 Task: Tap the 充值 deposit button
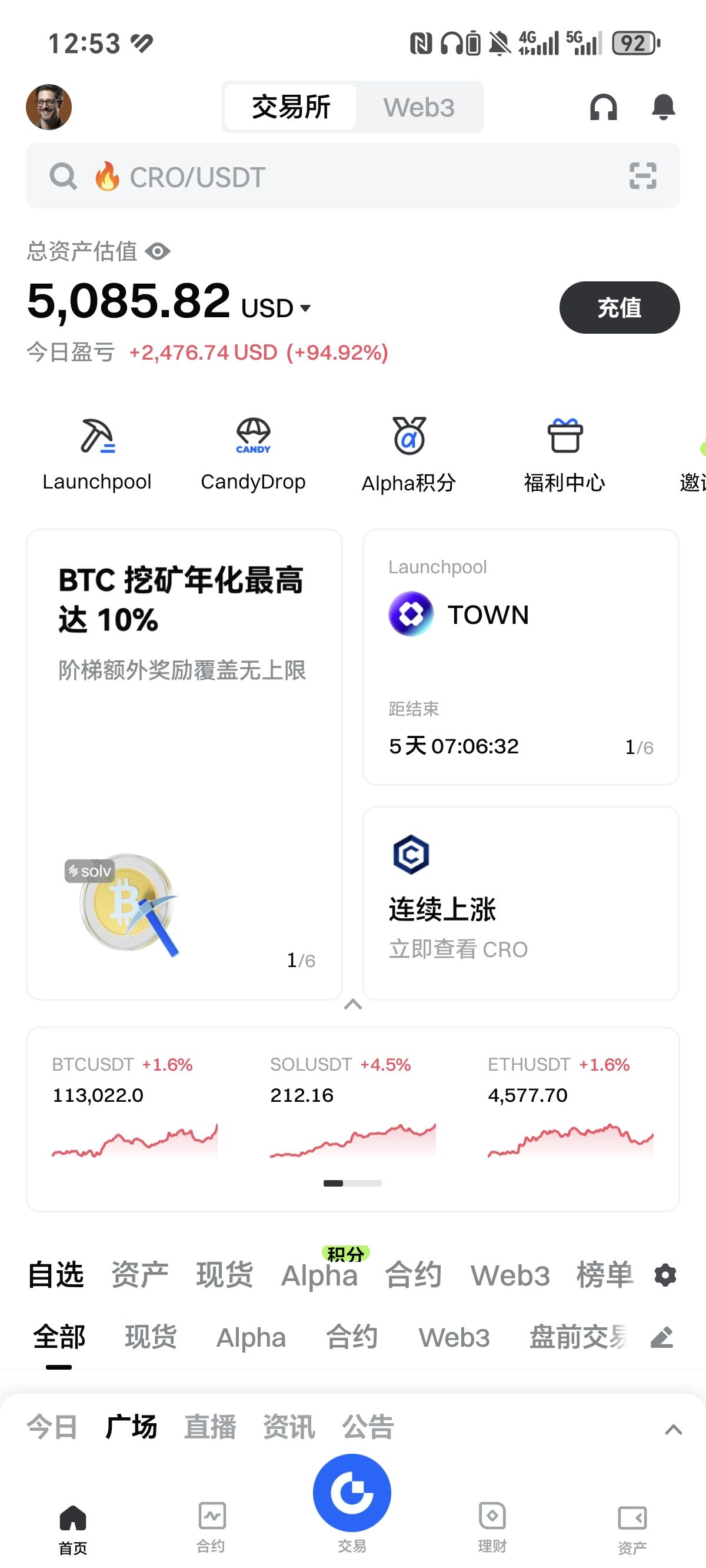pyautogui.click(x=619, y=307)
